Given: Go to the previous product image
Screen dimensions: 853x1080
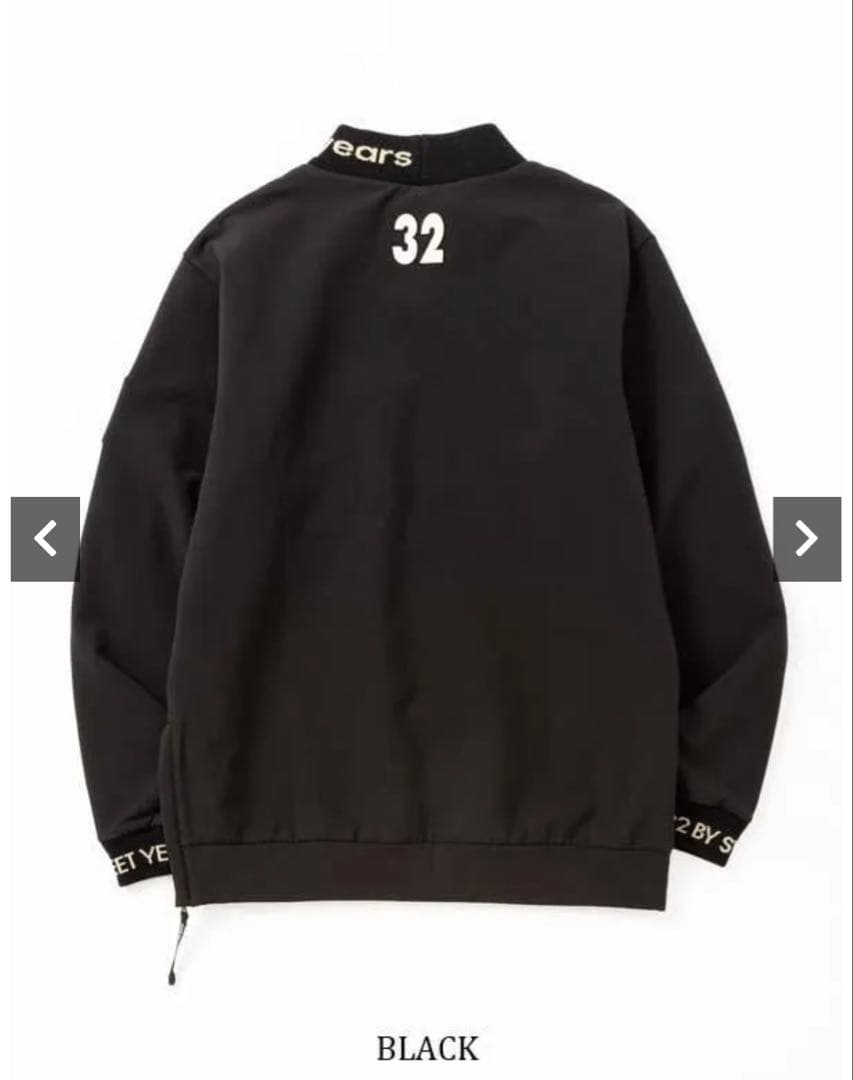Looking at the screenshot, I should (45, 539).
